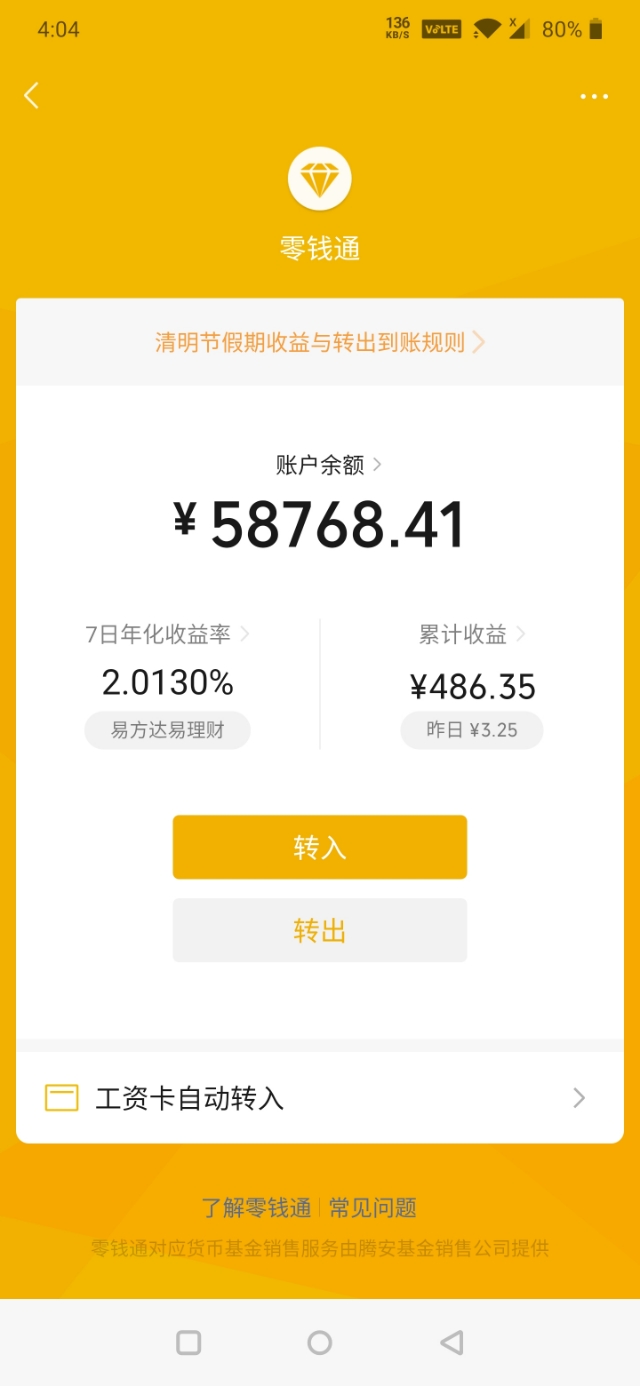Open the three-dot overflow menu
640x1386 pixels.
pyautogui.click(x=594, y=97)
